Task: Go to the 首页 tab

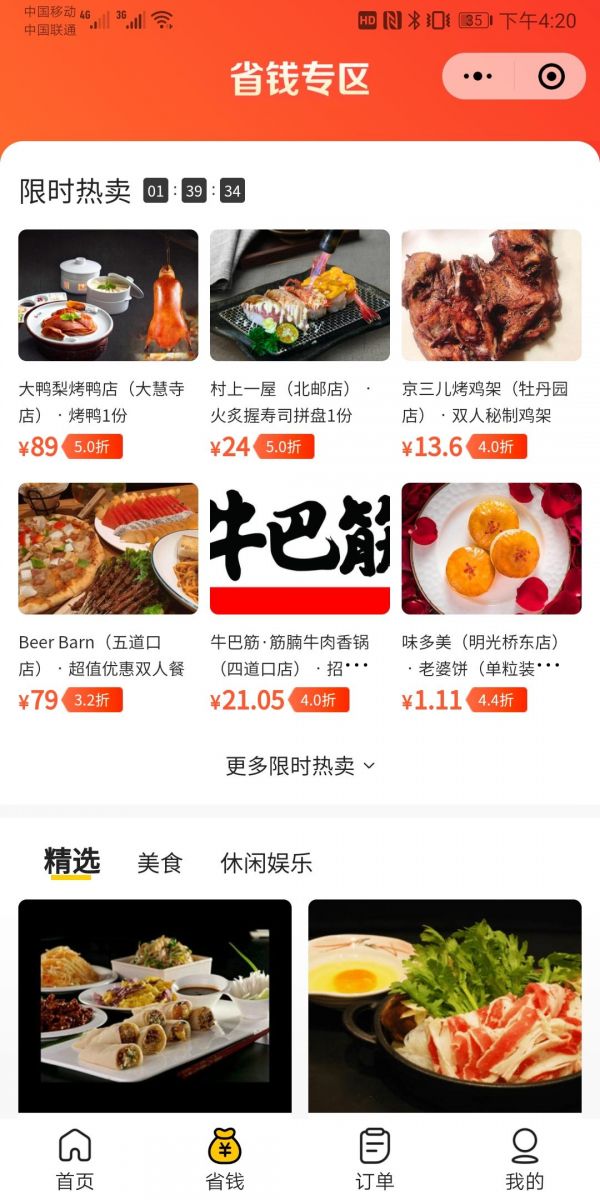Action: pyautogui.click(x=75, y=1160)
